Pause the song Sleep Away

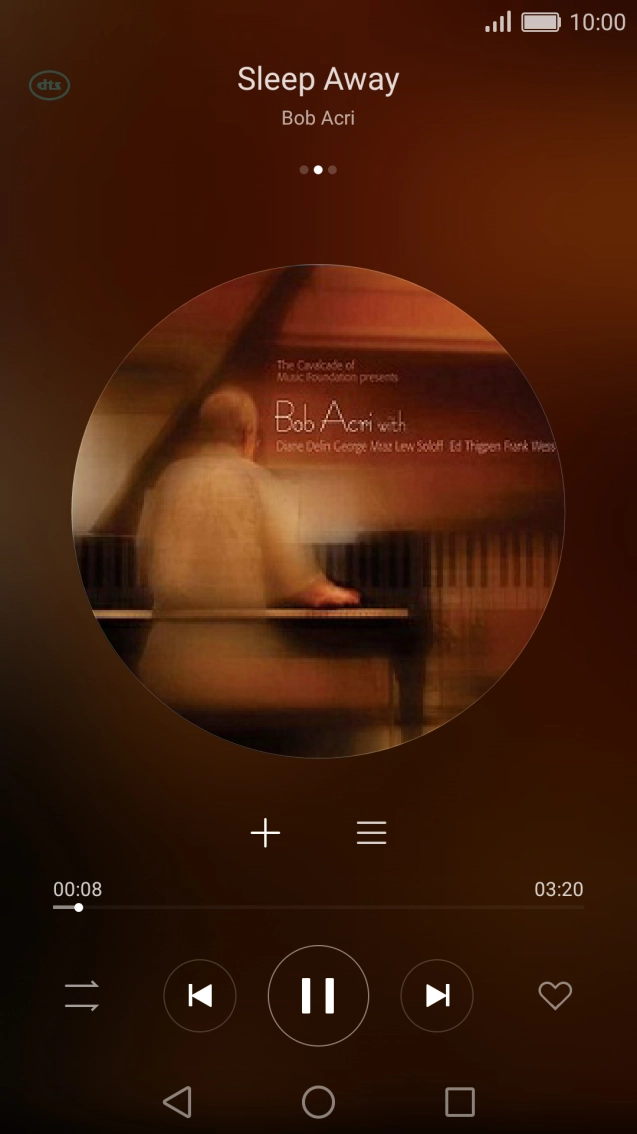pos(318,996)
